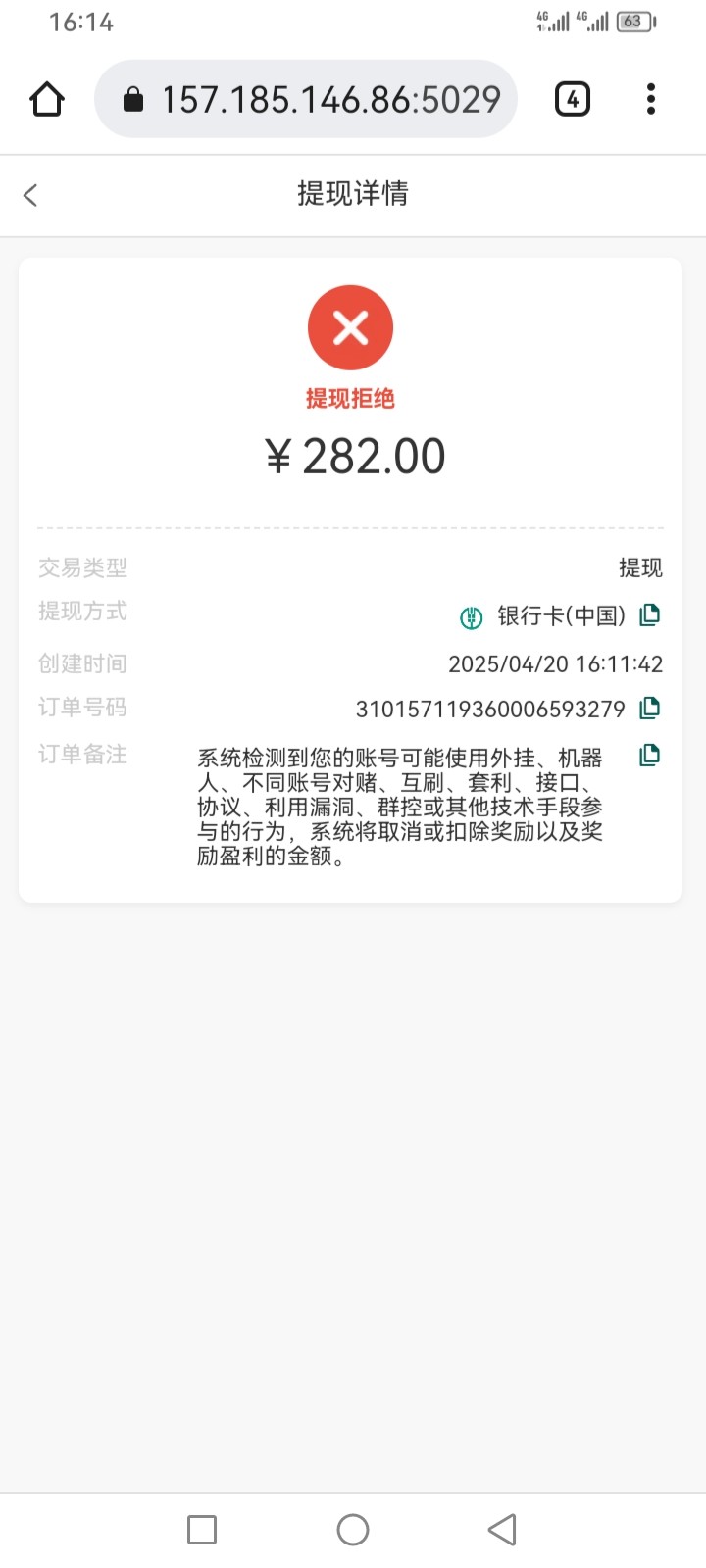Open the browser overflow menu

651,99
